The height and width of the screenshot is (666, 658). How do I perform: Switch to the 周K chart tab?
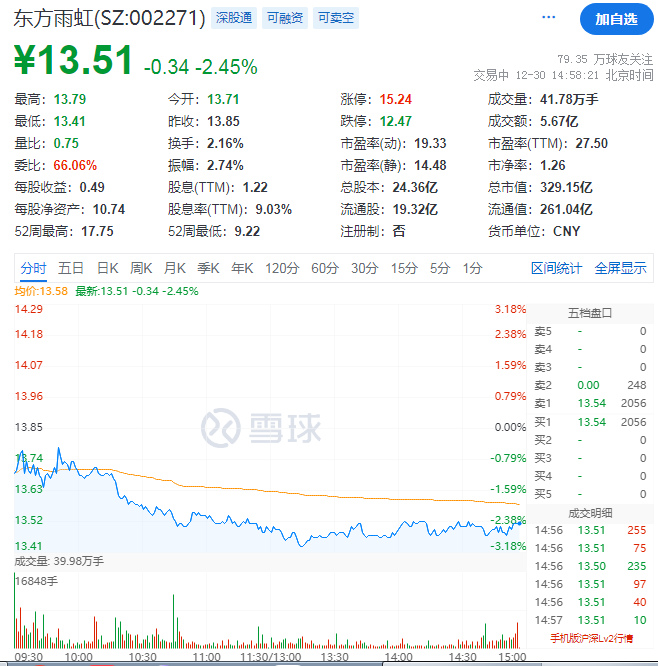click(141, 268)
